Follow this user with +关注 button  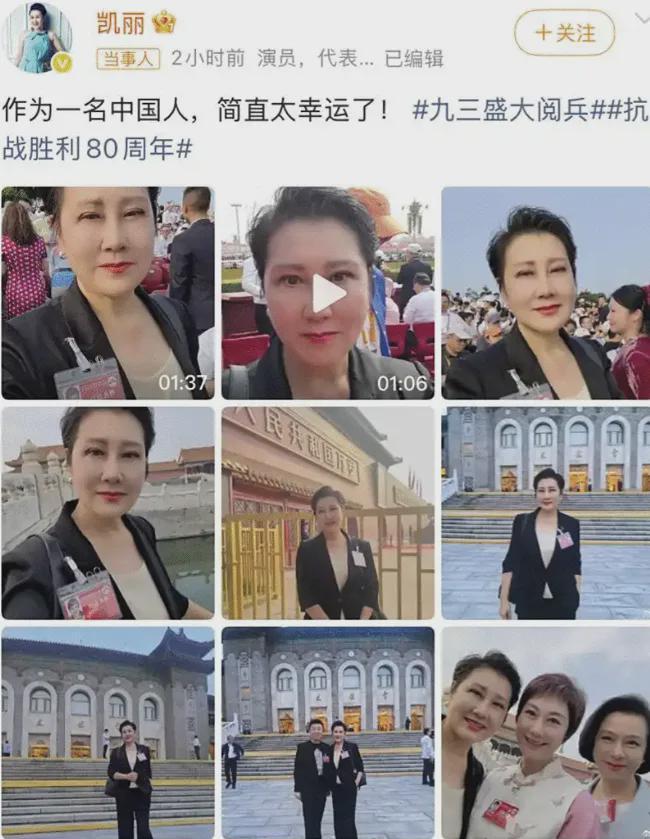click(x=565, y=33)
